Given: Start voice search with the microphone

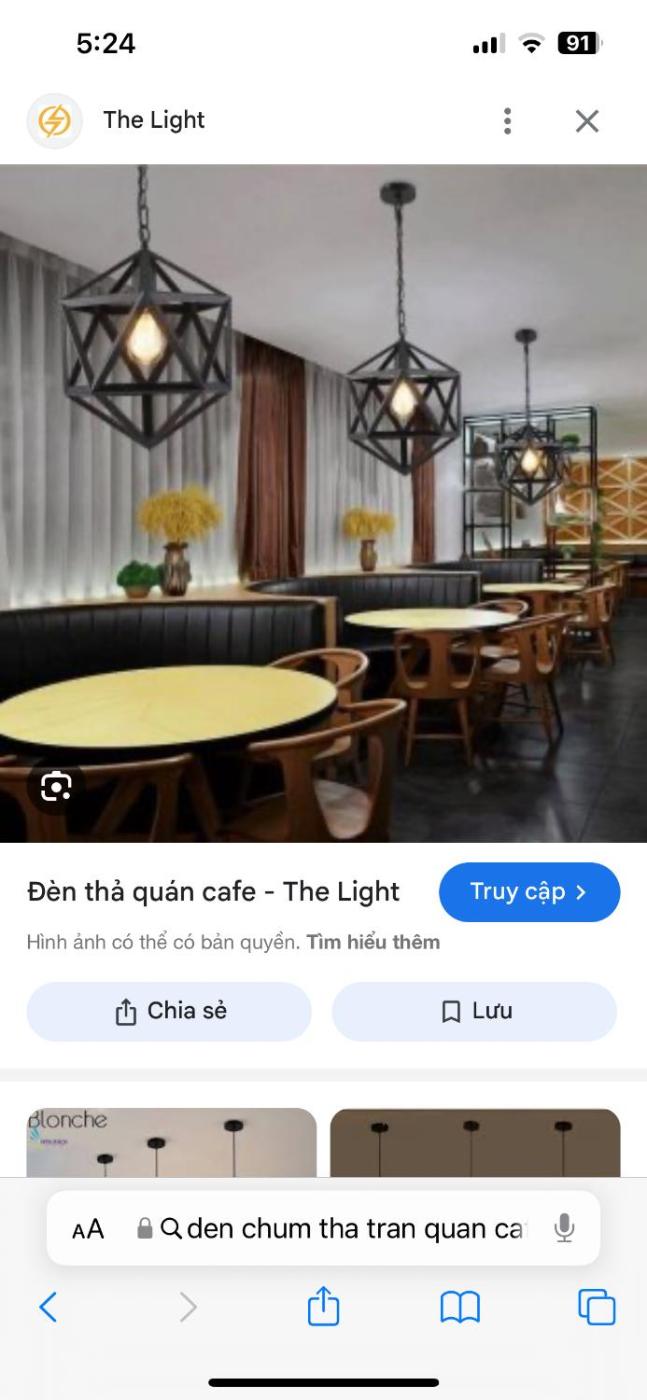Looking at the screenshot, I should (564, 1228).
